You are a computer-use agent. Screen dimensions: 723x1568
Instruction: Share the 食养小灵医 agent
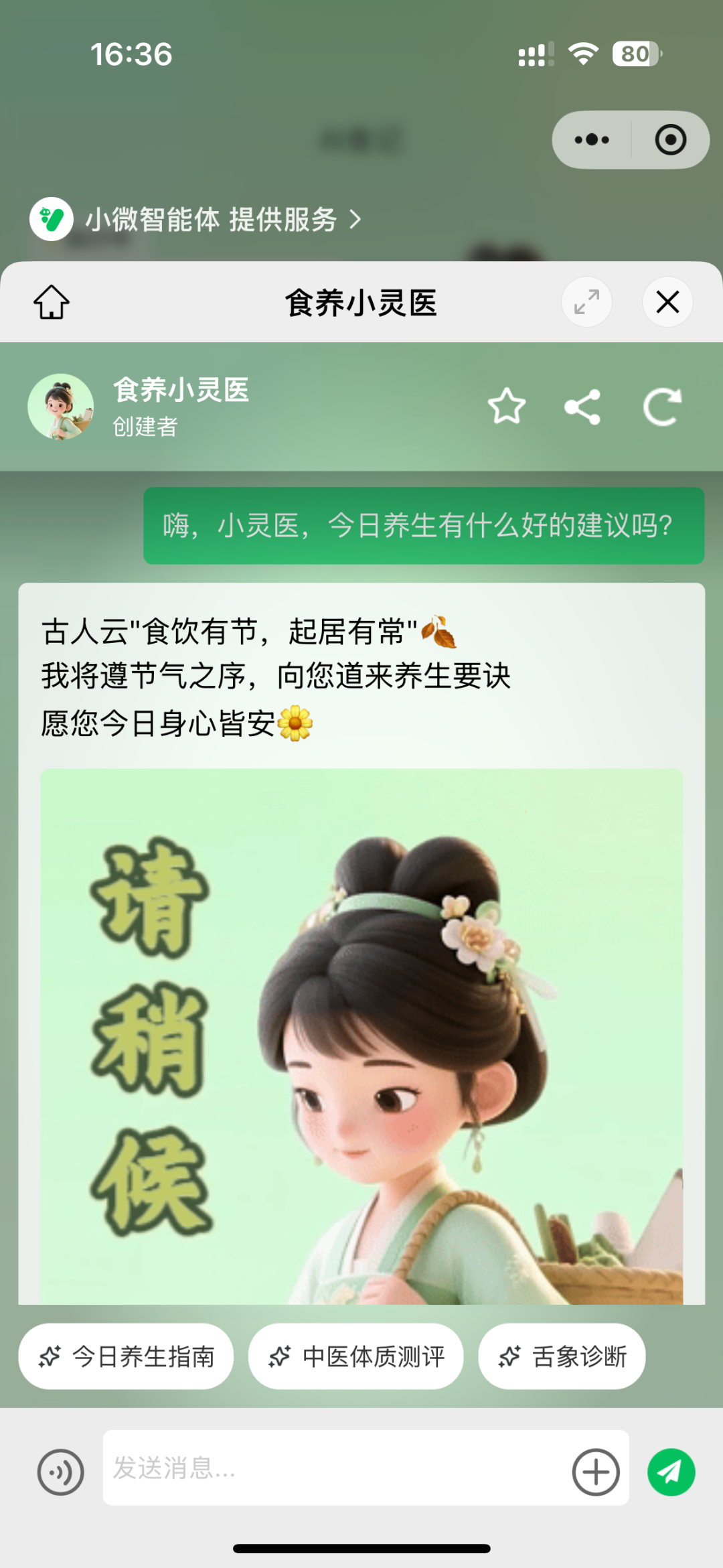pyautogui.click(x=582, y=407)
